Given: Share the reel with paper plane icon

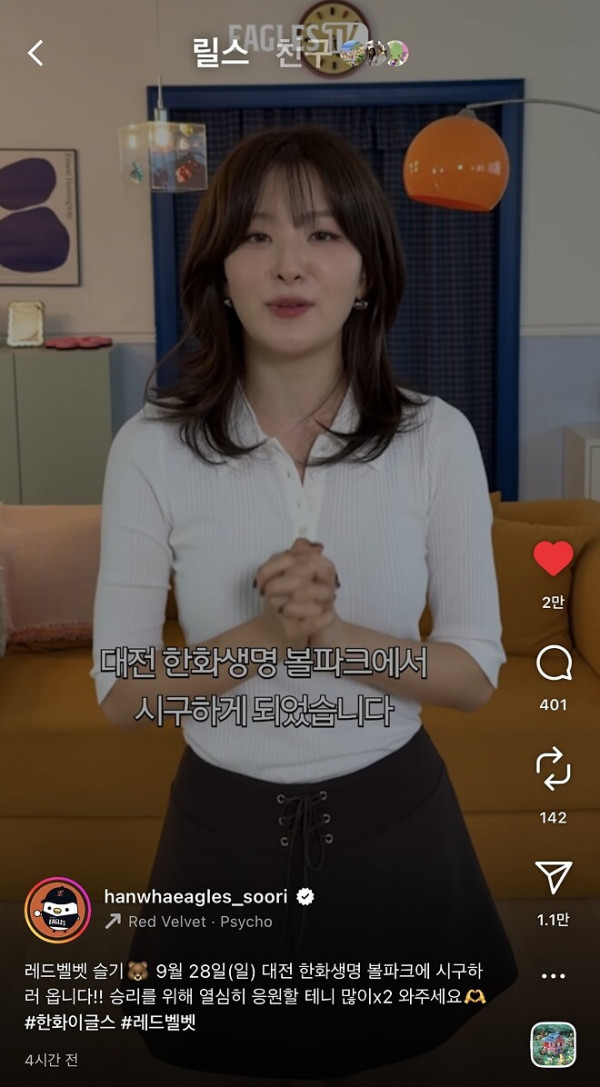Looking at the screenshot, I should pyautogui.click(x=553, y=877).
